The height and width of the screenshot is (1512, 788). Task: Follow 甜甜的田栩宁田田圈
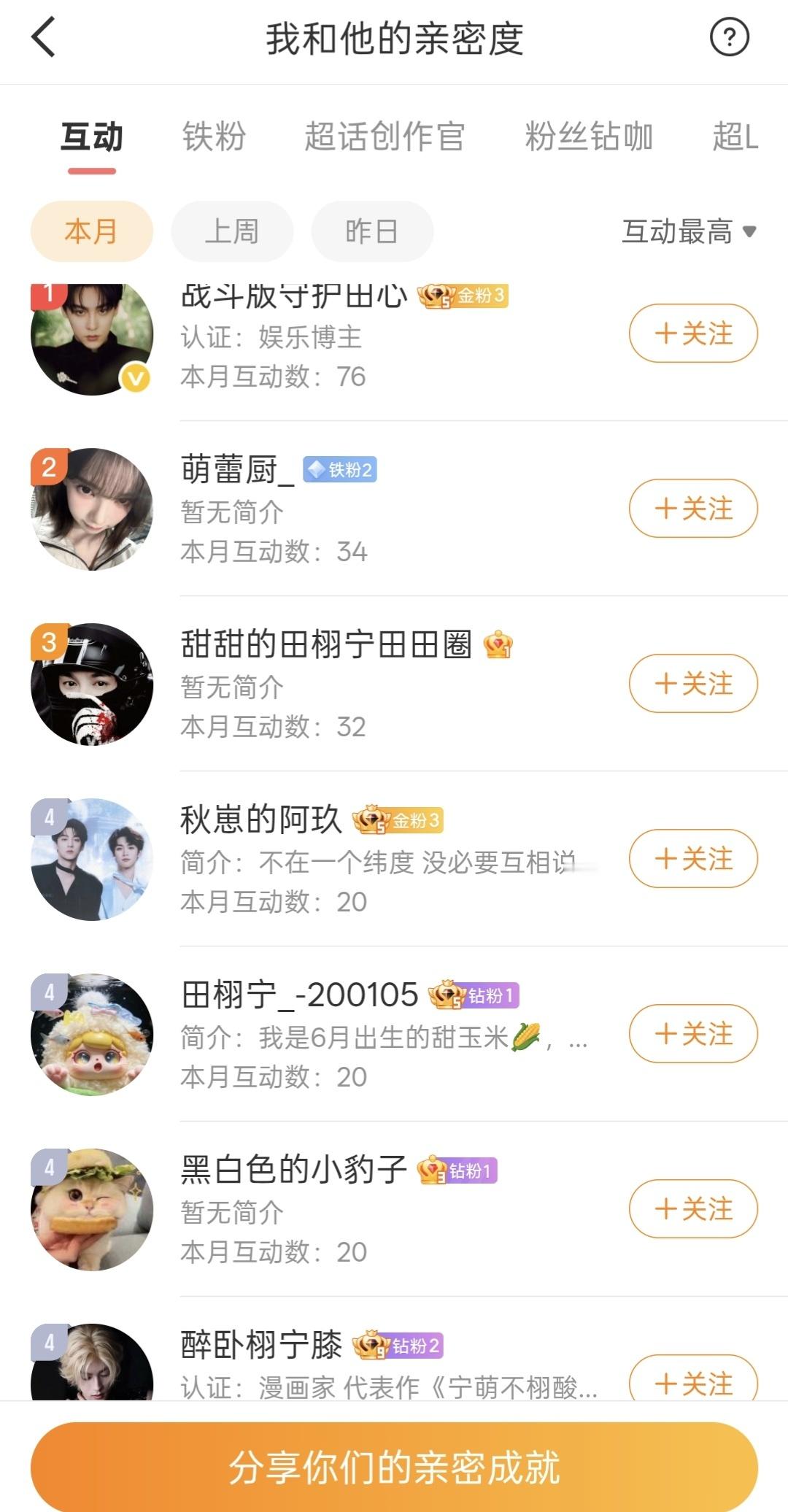[x=693, y=684]
